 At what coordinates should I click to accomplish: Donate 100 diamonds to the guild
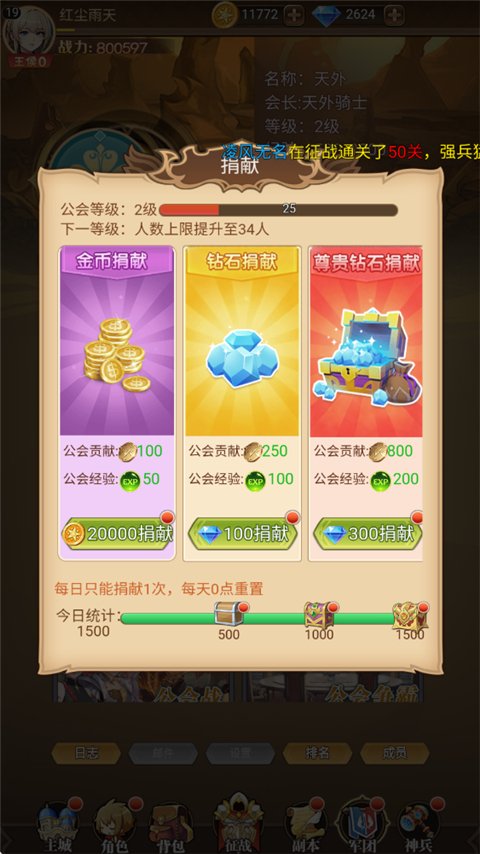[x=242, y=534]
